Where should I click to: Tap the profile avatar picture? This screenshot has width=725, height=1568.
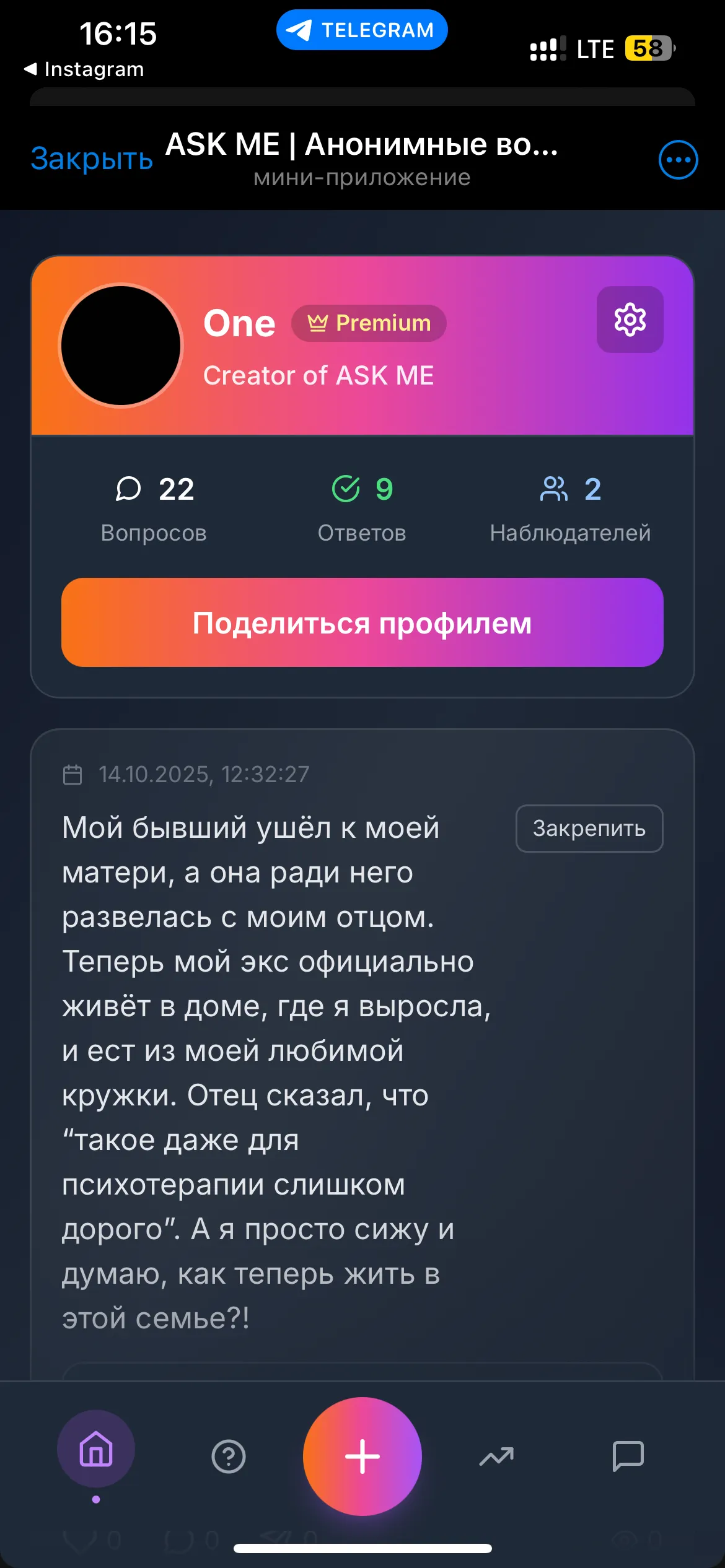121,346
